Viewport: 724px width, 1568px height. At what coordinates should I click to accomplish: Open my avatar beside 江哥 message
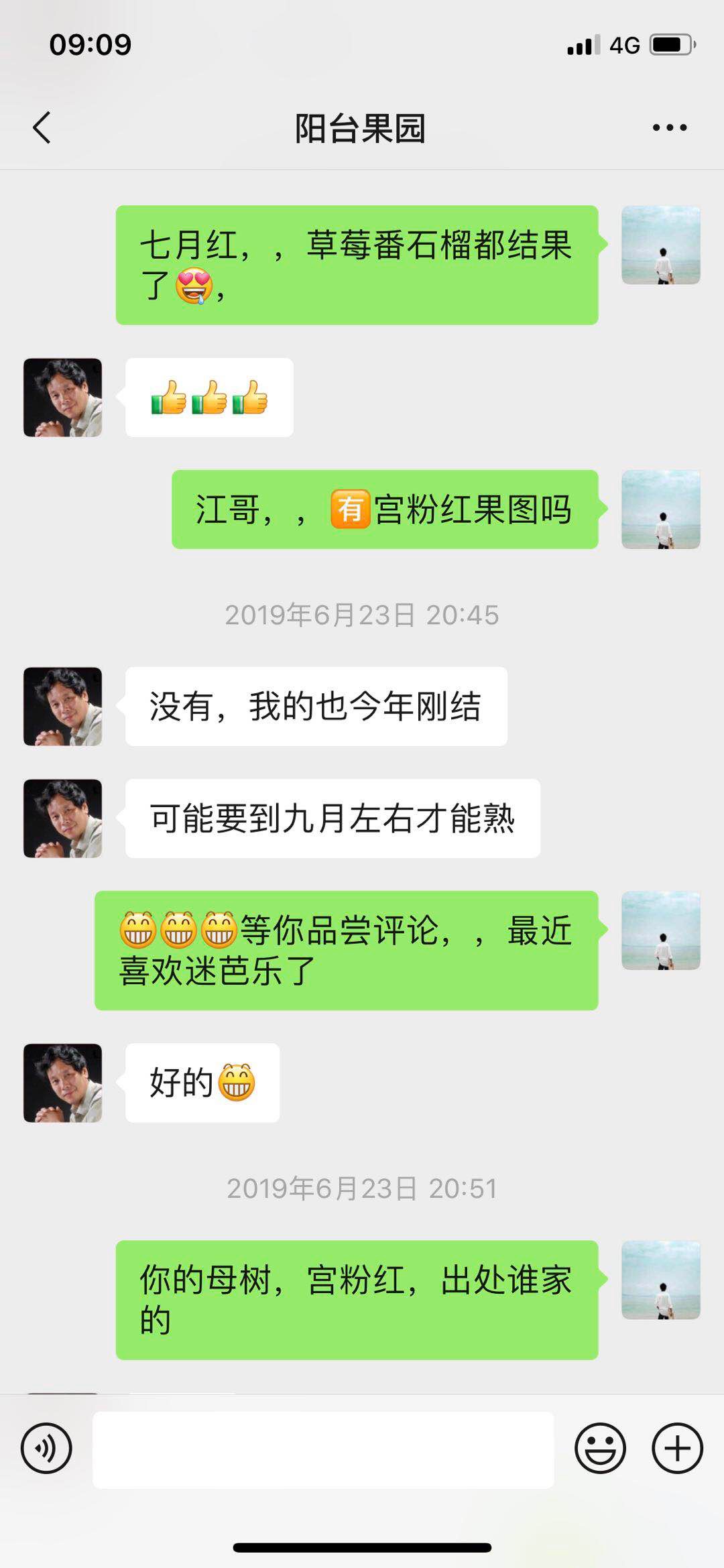(661, 509)
